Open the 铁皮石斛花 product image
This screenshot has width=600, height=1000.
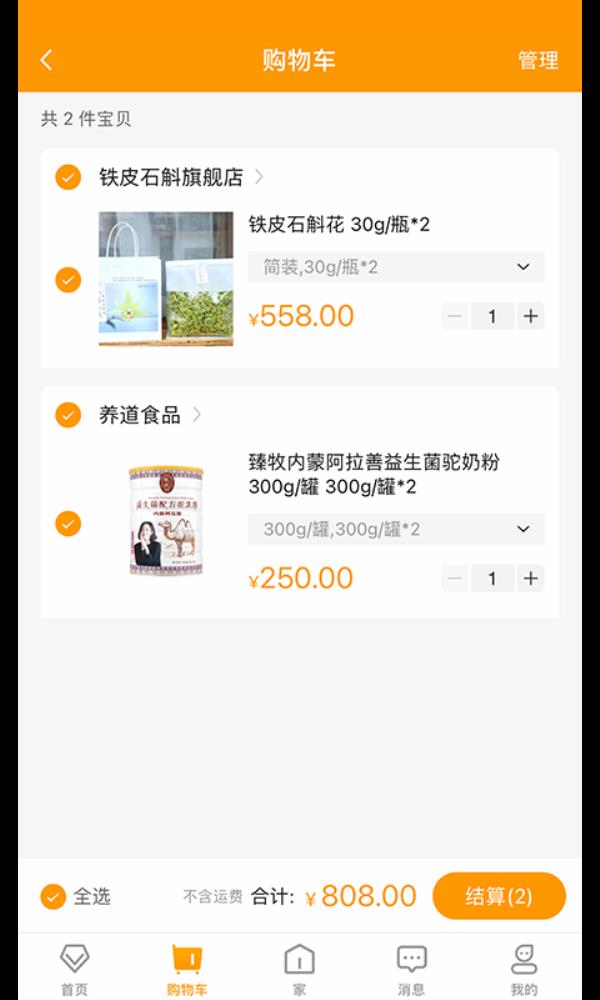coord(166,279)
